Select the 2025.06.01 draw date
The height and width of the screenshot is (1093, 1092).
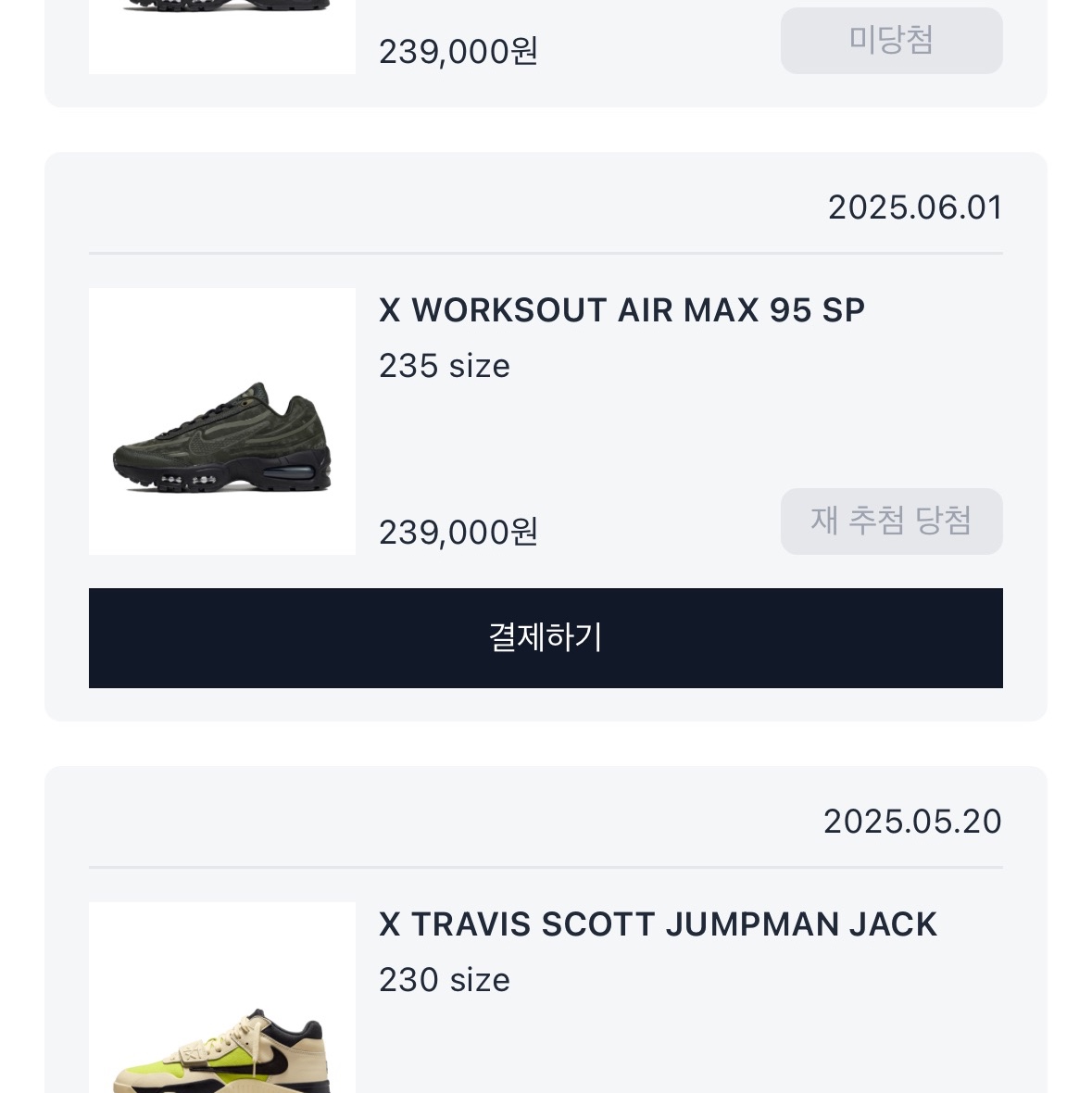(915, 207)
